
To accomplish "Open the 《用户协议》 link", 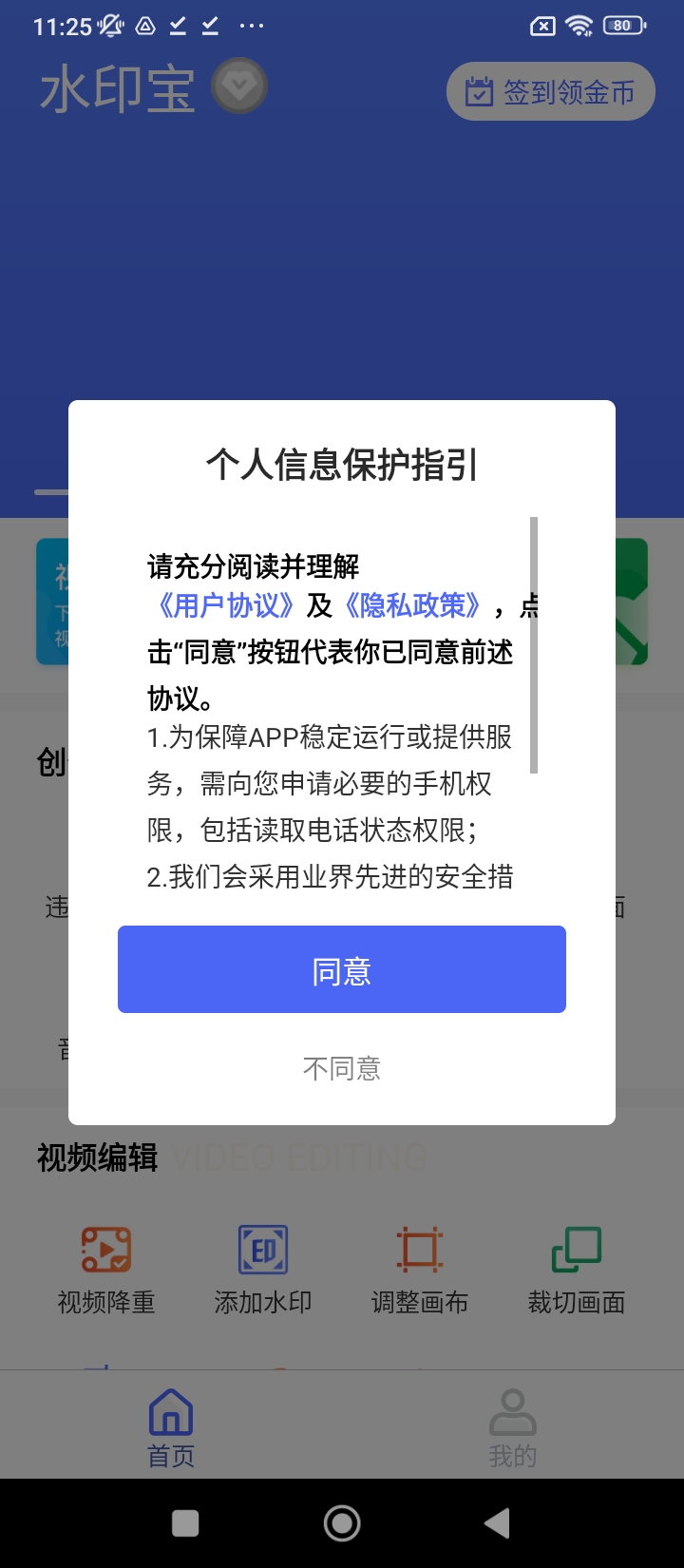I will pos(226,605).
